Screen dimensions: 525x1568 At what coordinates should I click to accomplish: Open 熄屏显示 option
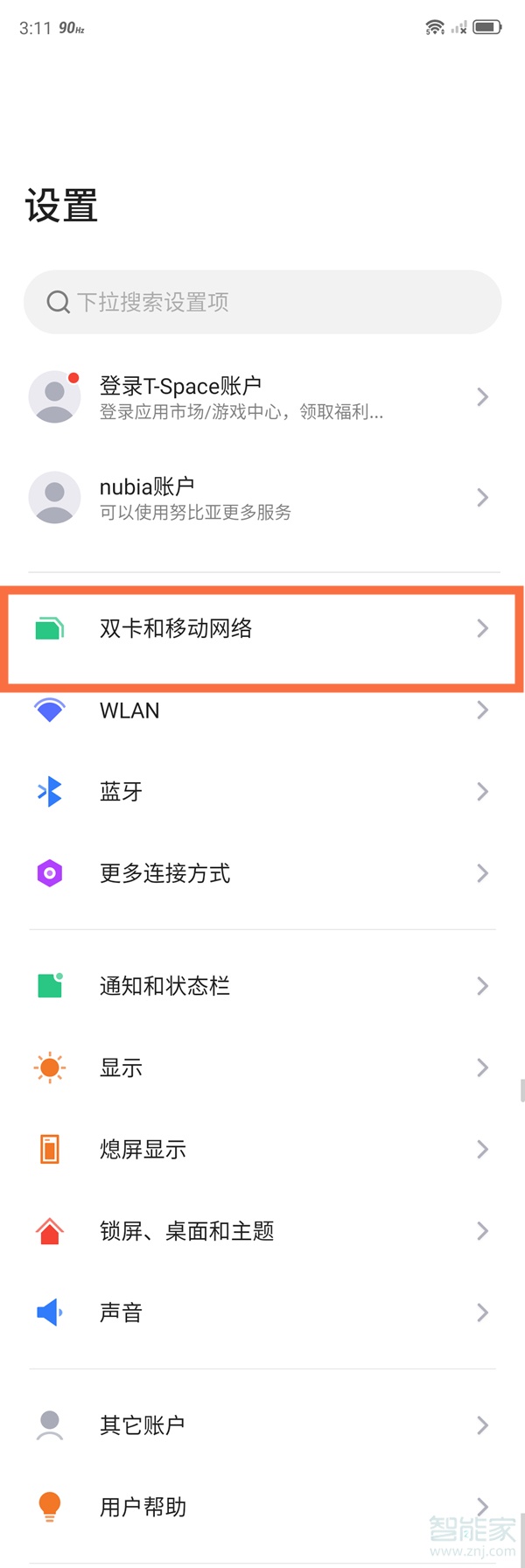coord(262,1149)
